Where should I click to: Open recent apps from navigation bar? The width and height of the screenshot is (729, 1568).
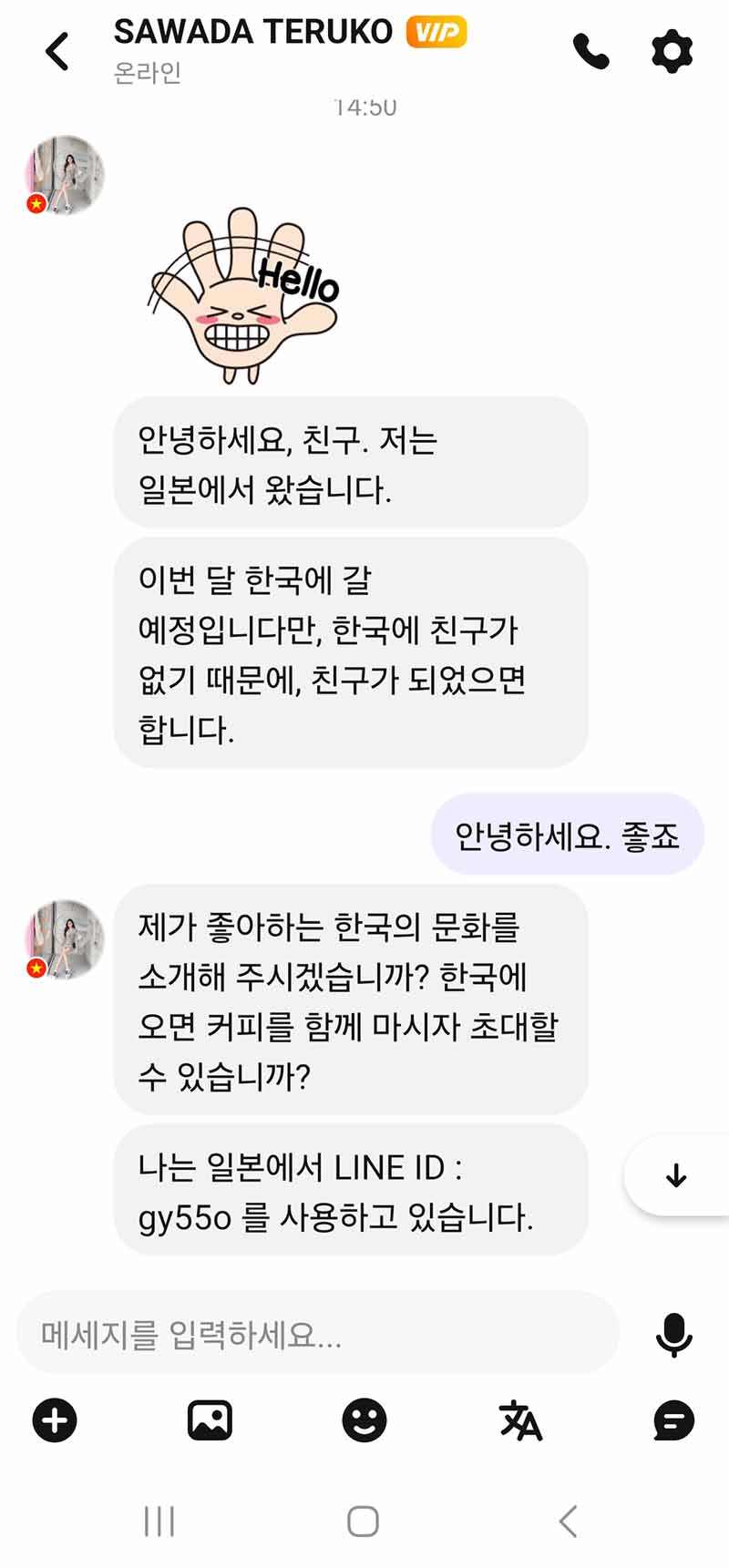(x=159, y=1521)
